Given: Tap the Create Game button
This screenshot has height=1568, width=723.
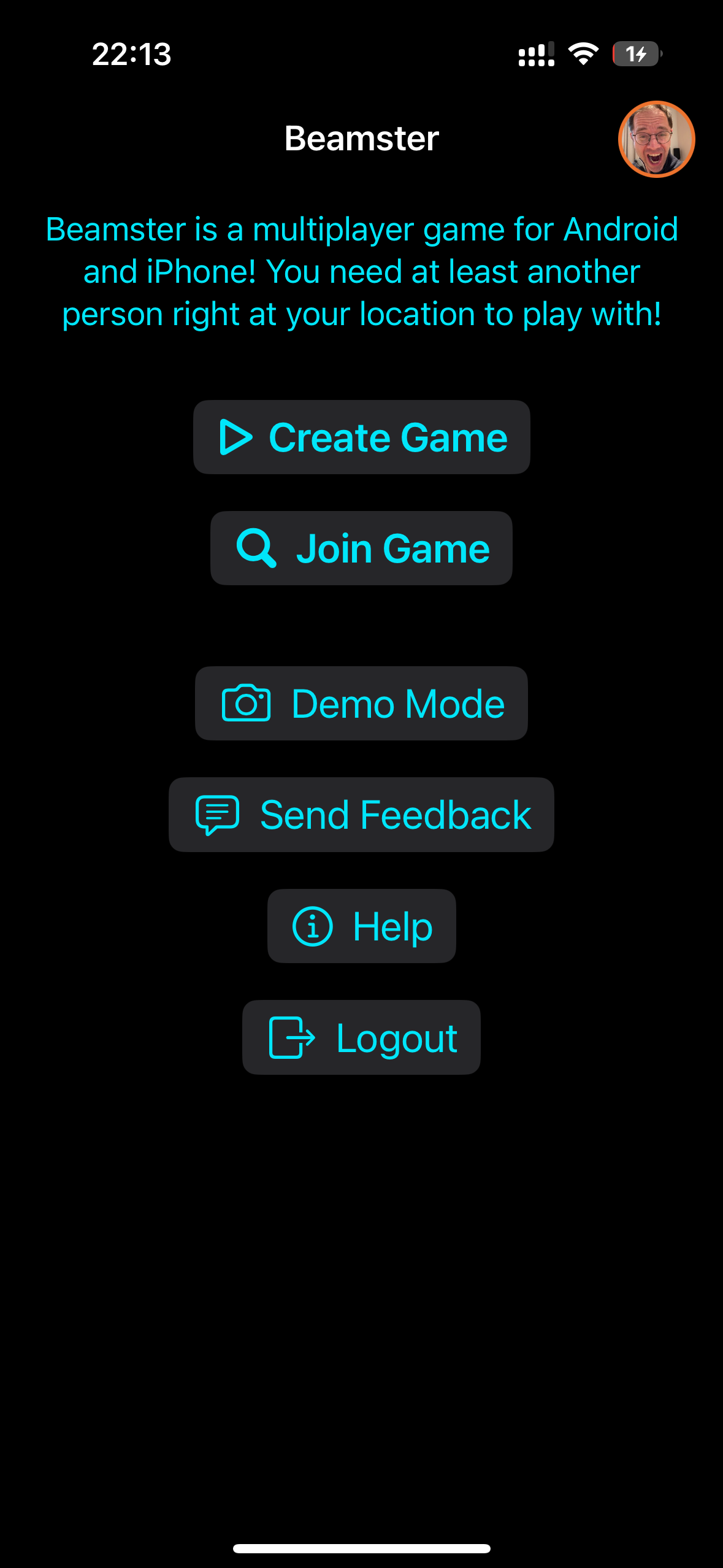Looking at the screenshot, I should (x=362, y=437).
